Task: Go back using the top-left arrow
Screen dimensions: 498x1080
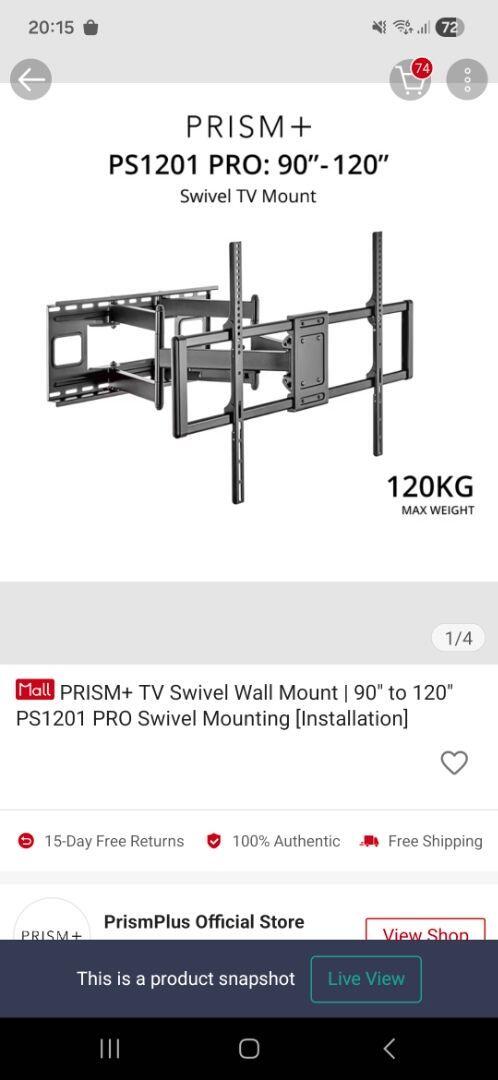Action: (31, 80)
